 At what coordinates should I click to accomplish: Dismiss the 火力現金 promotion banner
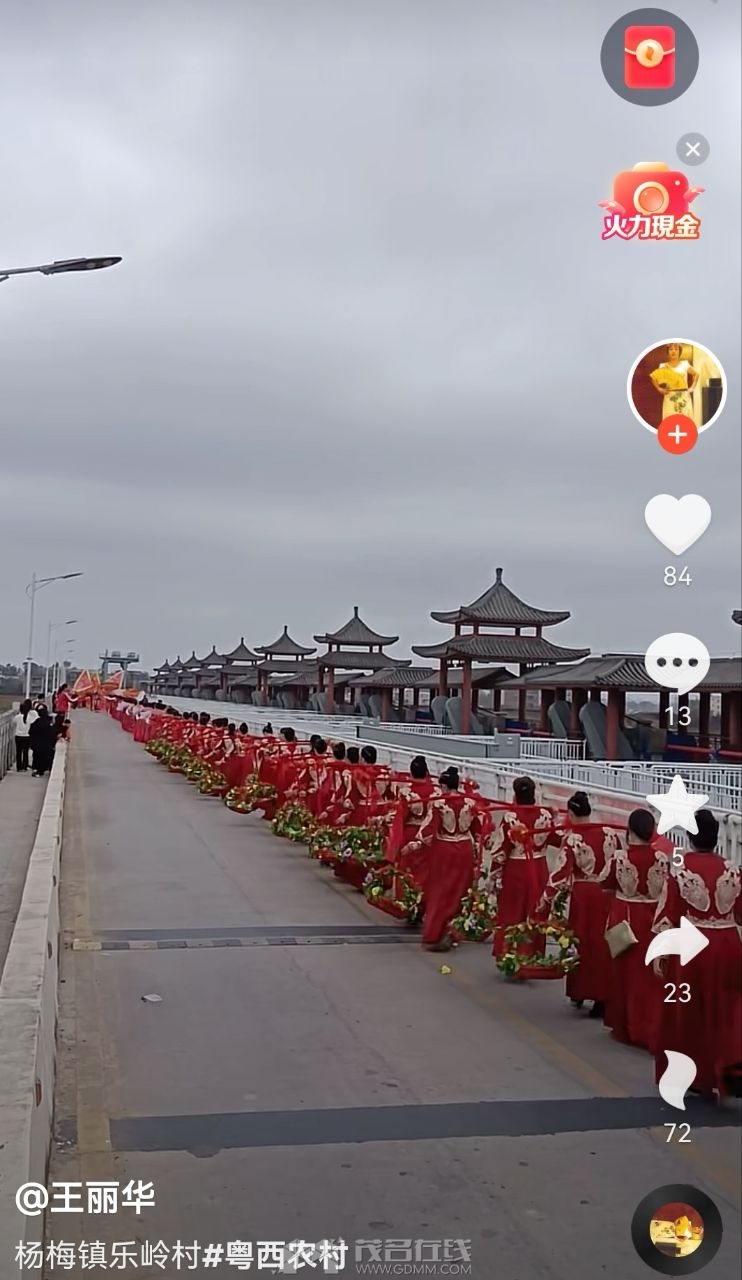click(692, 149)
